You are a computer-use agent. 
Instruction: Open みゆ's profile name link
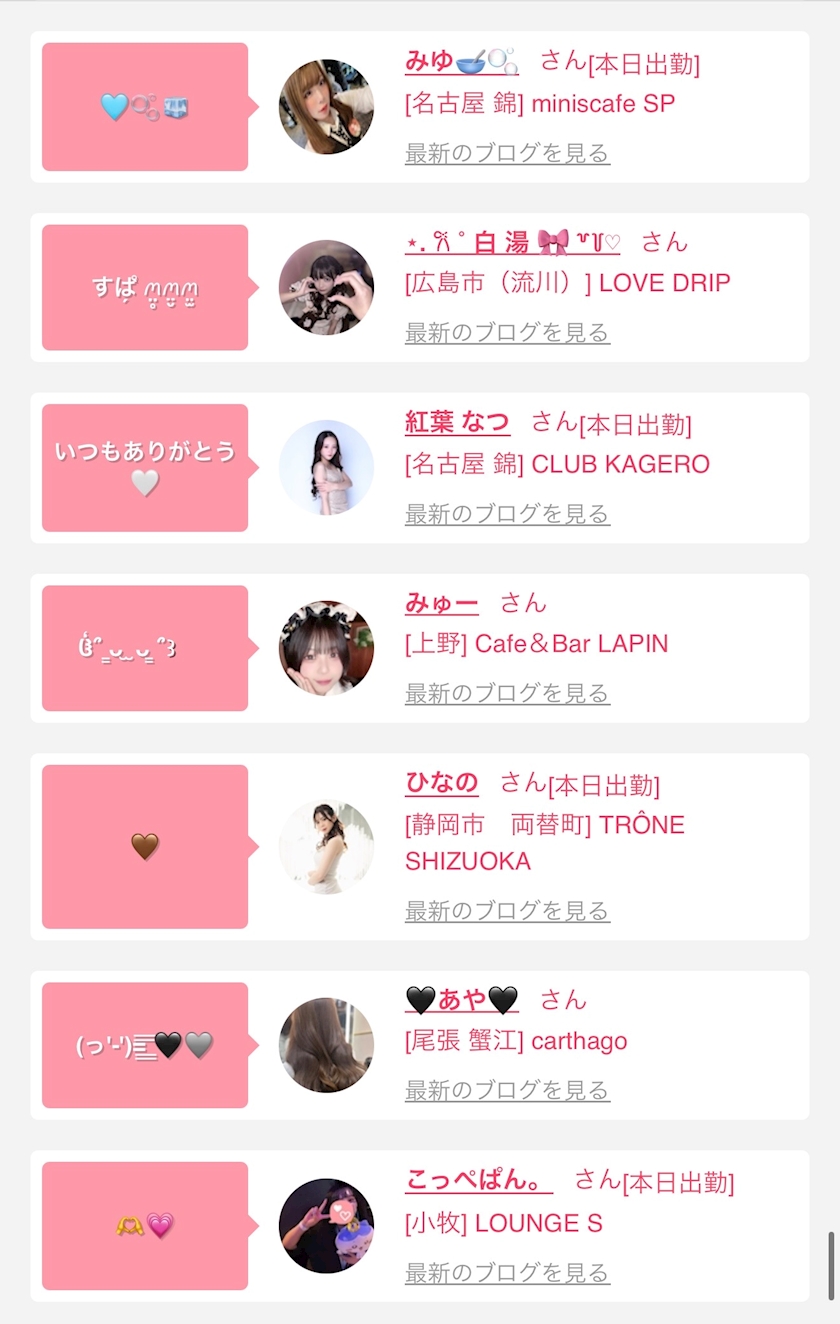[x=462, y=61]
